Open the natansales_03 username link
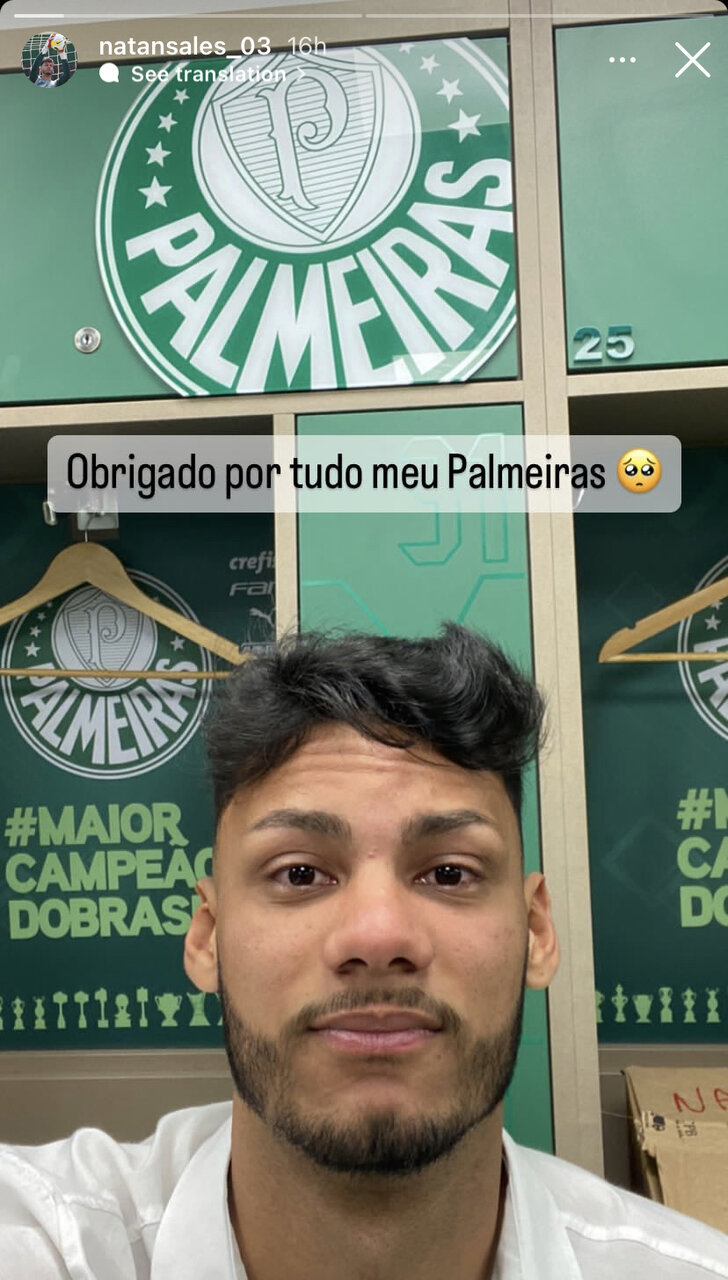The height and width of the screenshot is (1280, 728). tap(185, 46)
